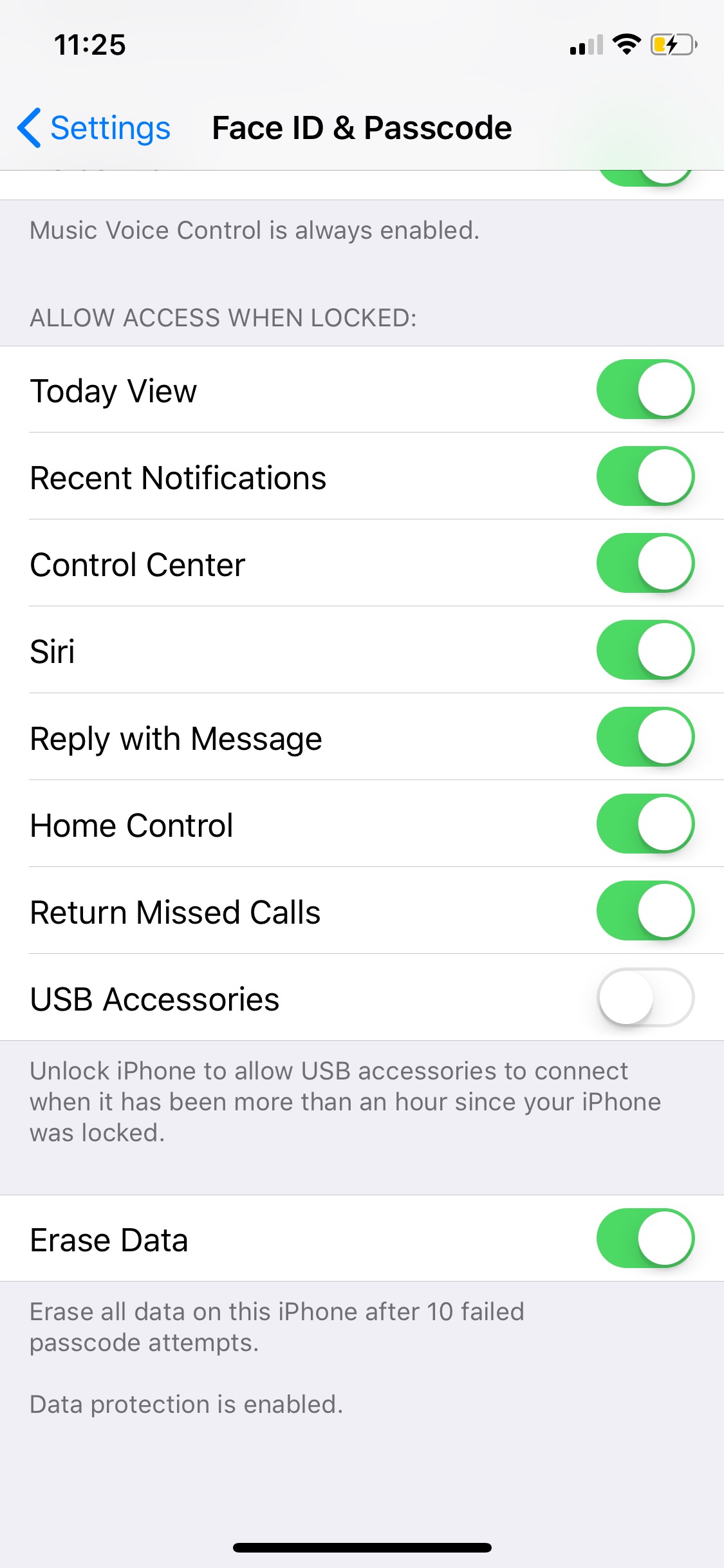This screenshot has width=724, height=1568.
Task: Switch off Siri when locked
Action: pyautogui.click(x=645, y=650)
